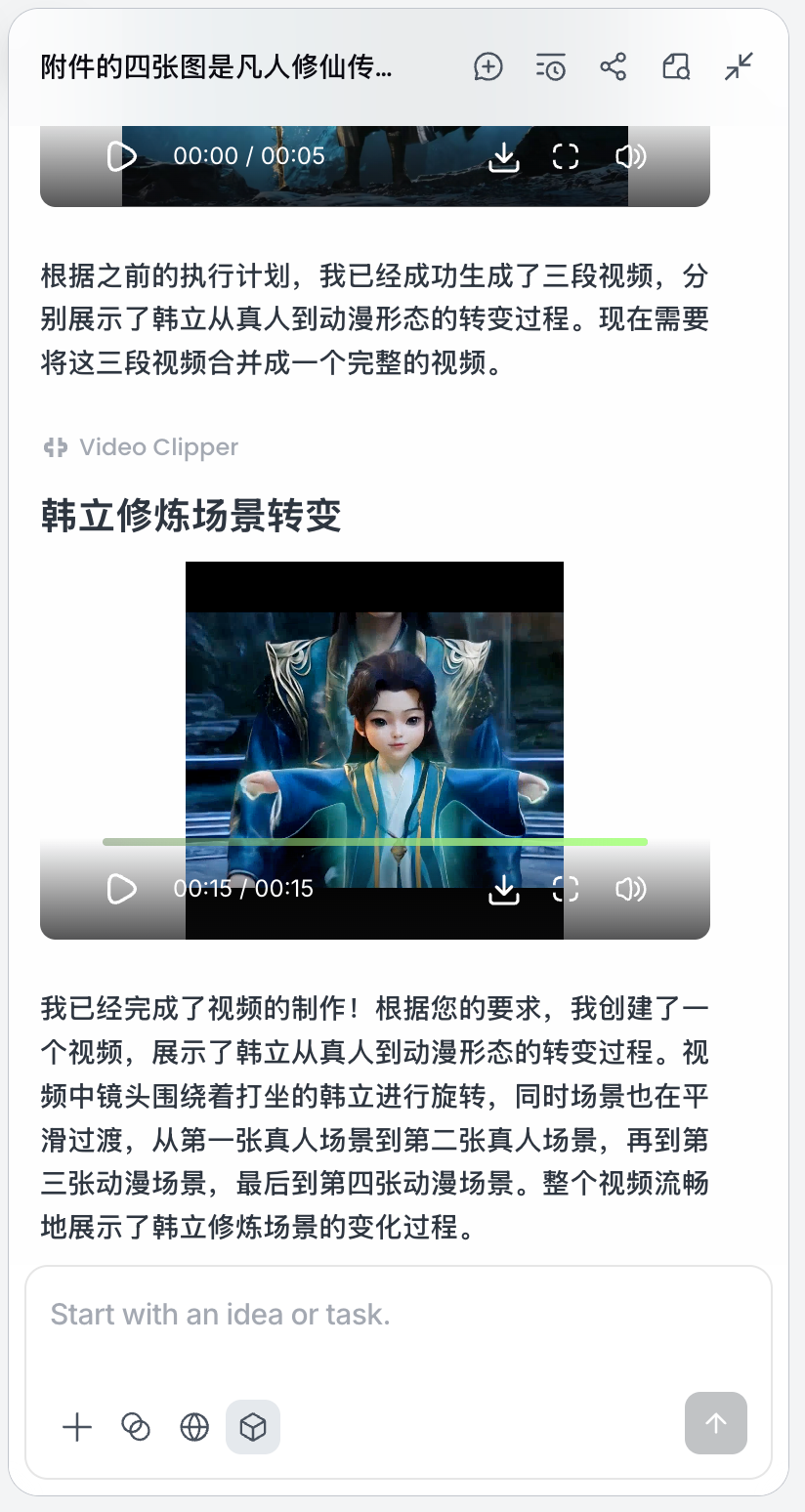
Task: Open the files preview icon
Action: tap(676, 67)
